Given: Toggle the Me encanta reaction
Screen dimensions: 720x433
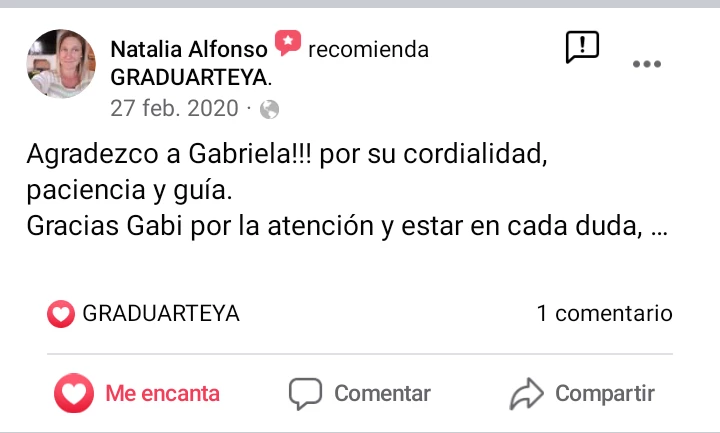Looking at the screenshot, I should pyautogui.click(x=137, y=393).
